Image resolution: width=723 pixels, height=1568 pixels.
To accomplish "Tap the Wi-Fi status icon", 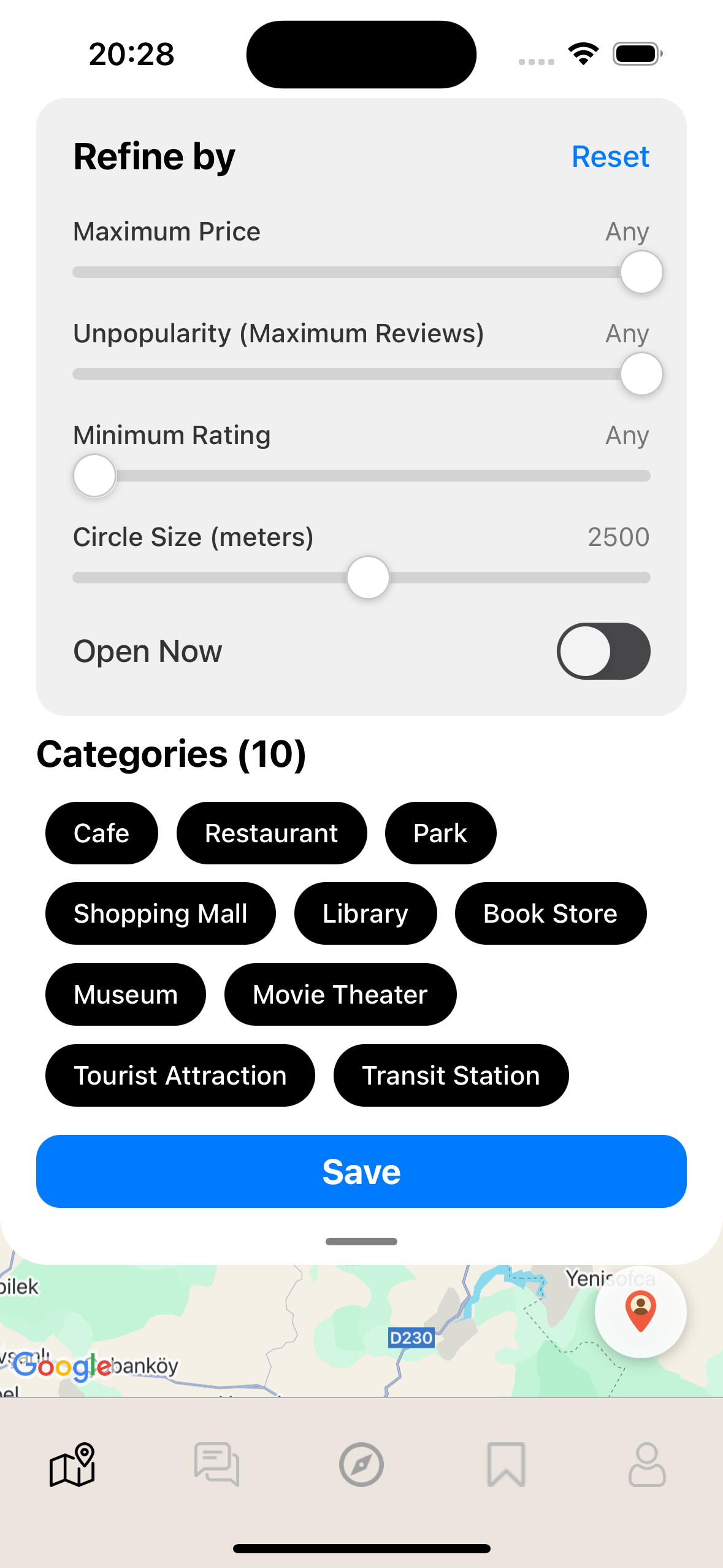I will 583,54.
